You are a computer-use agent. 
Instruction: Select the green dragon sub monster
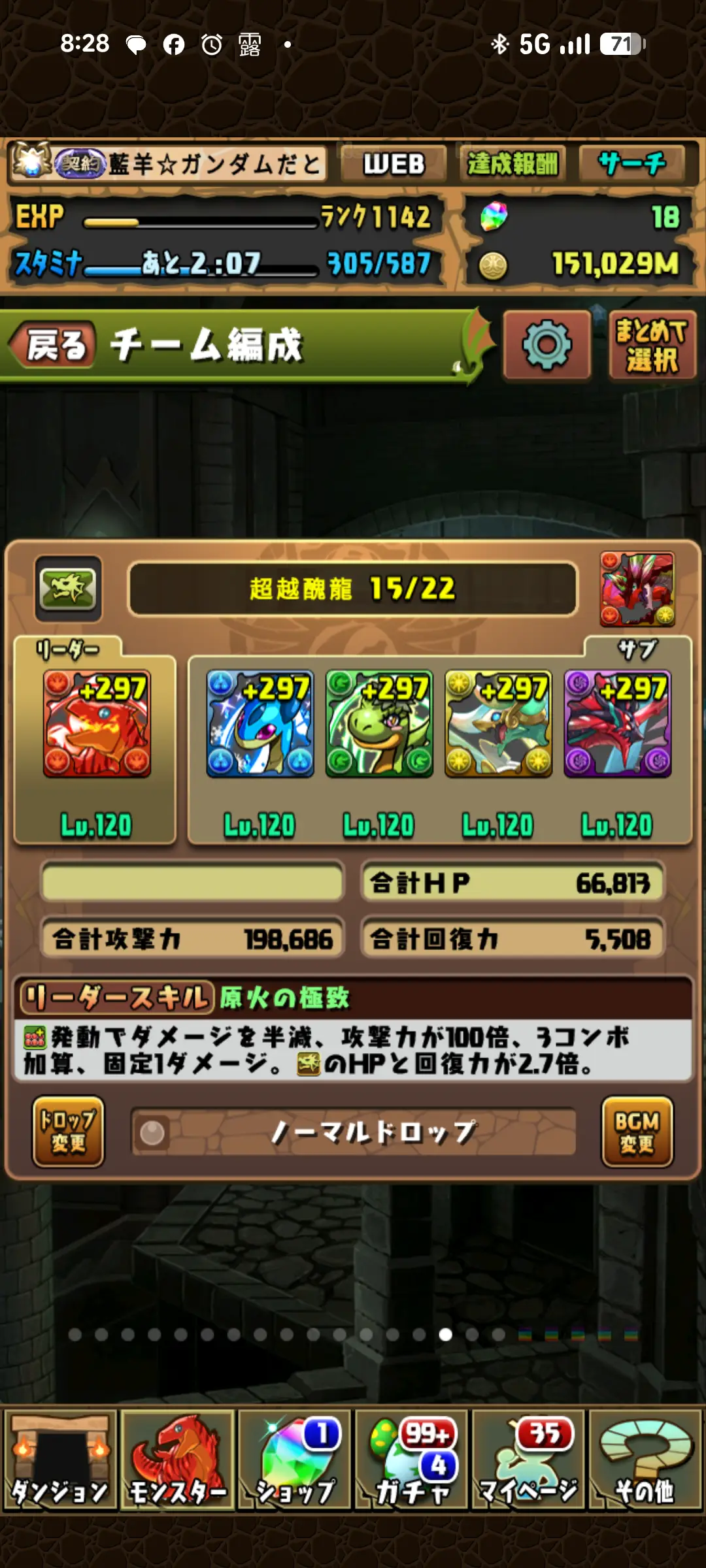[x=379, y=724]
